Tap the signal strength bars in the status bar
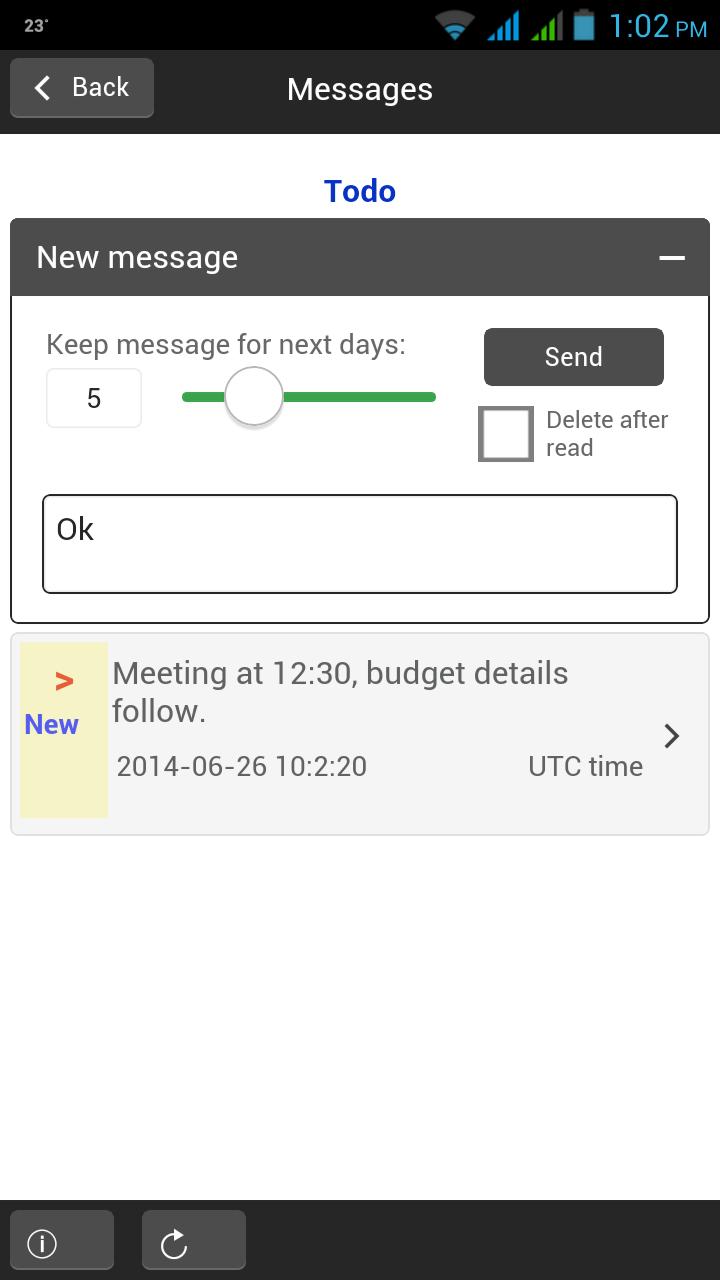 [508, 25]
